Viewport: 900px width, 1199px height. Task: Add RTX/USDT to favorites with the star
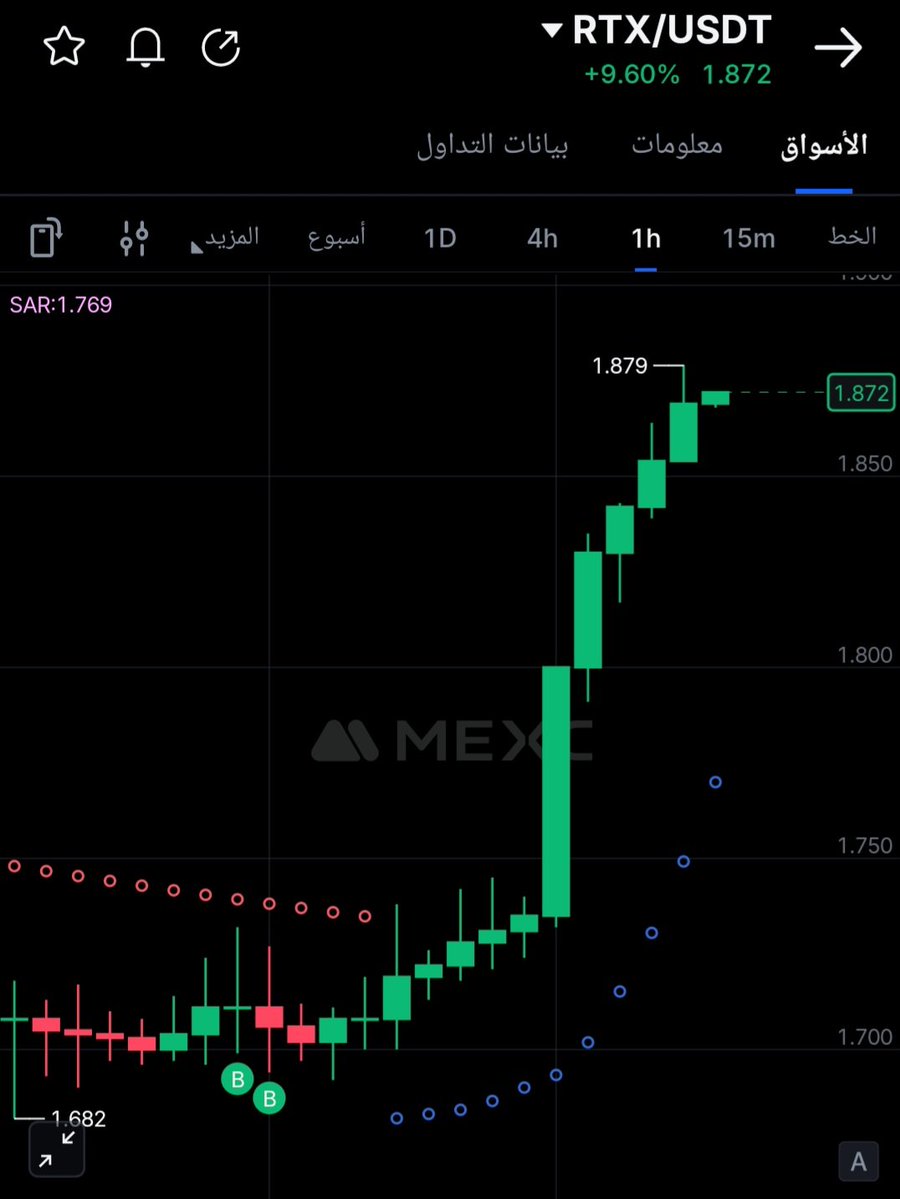pos(64,47)
